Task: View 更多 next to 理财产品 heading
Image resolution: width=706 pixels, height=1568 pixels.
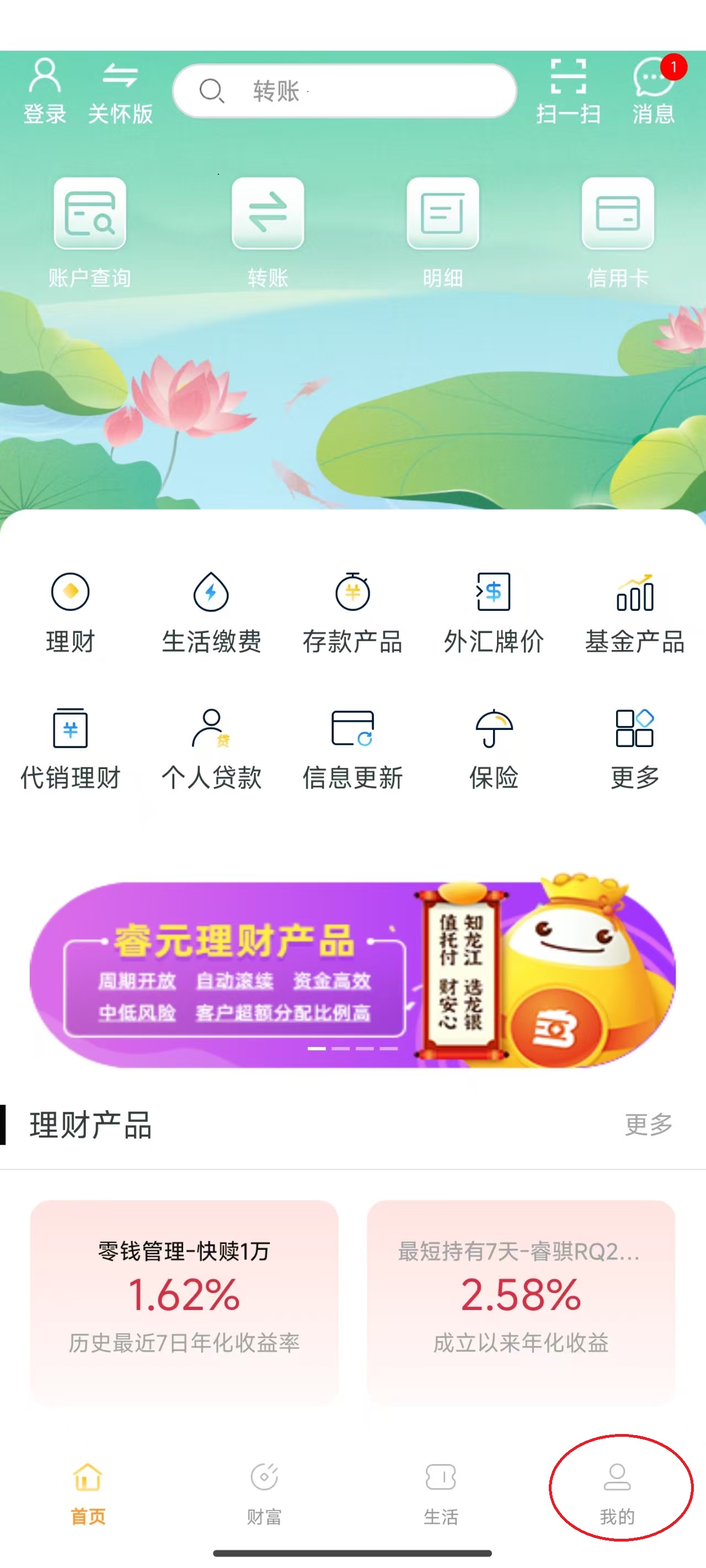Action: [x=649, y=1124]
